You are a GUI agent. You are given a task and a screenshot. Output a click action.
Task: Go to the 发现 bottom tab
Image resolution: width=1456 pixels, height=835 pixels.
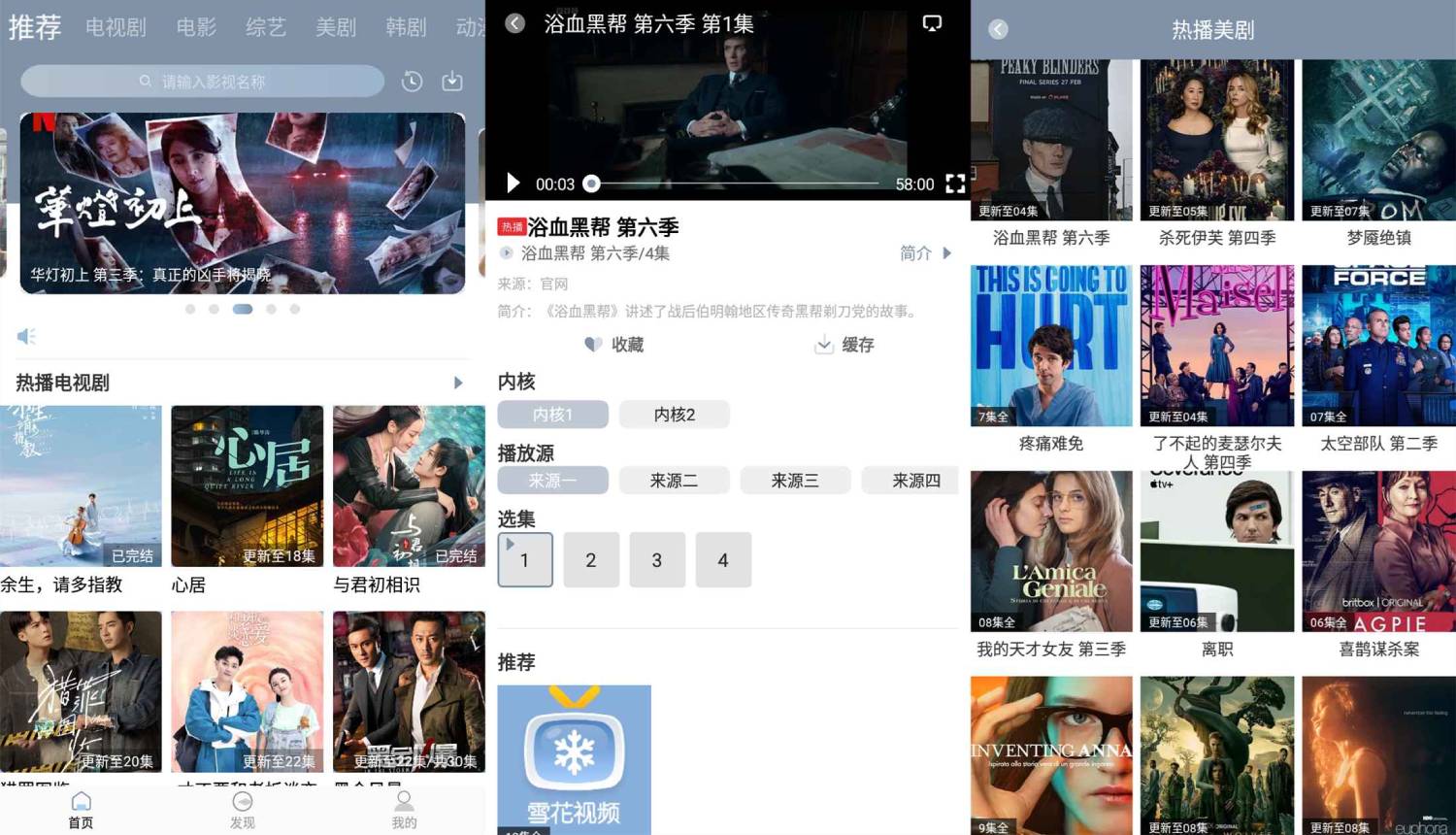pos(242,809)
